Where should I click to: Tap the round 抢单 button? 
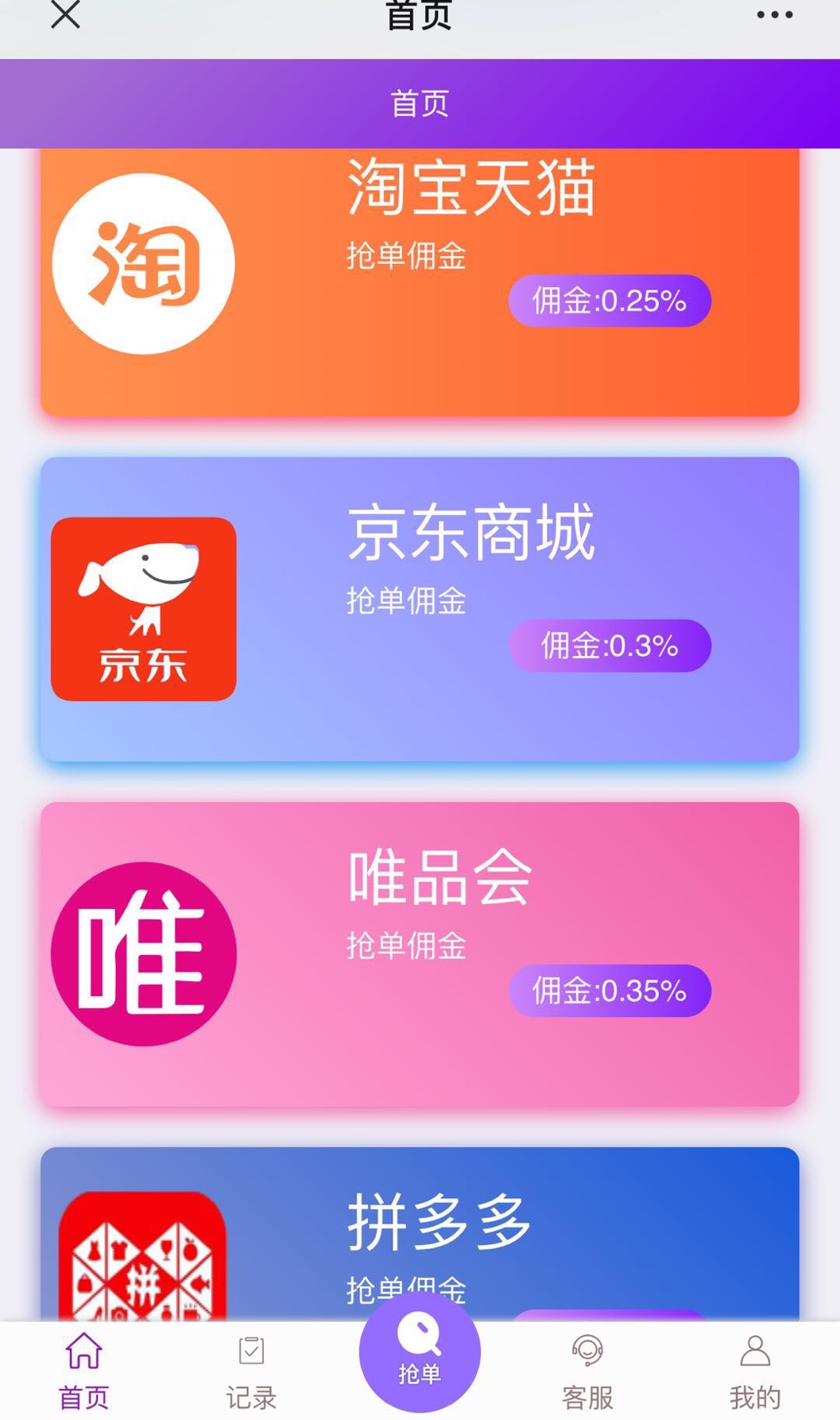tap(420, 1352)
